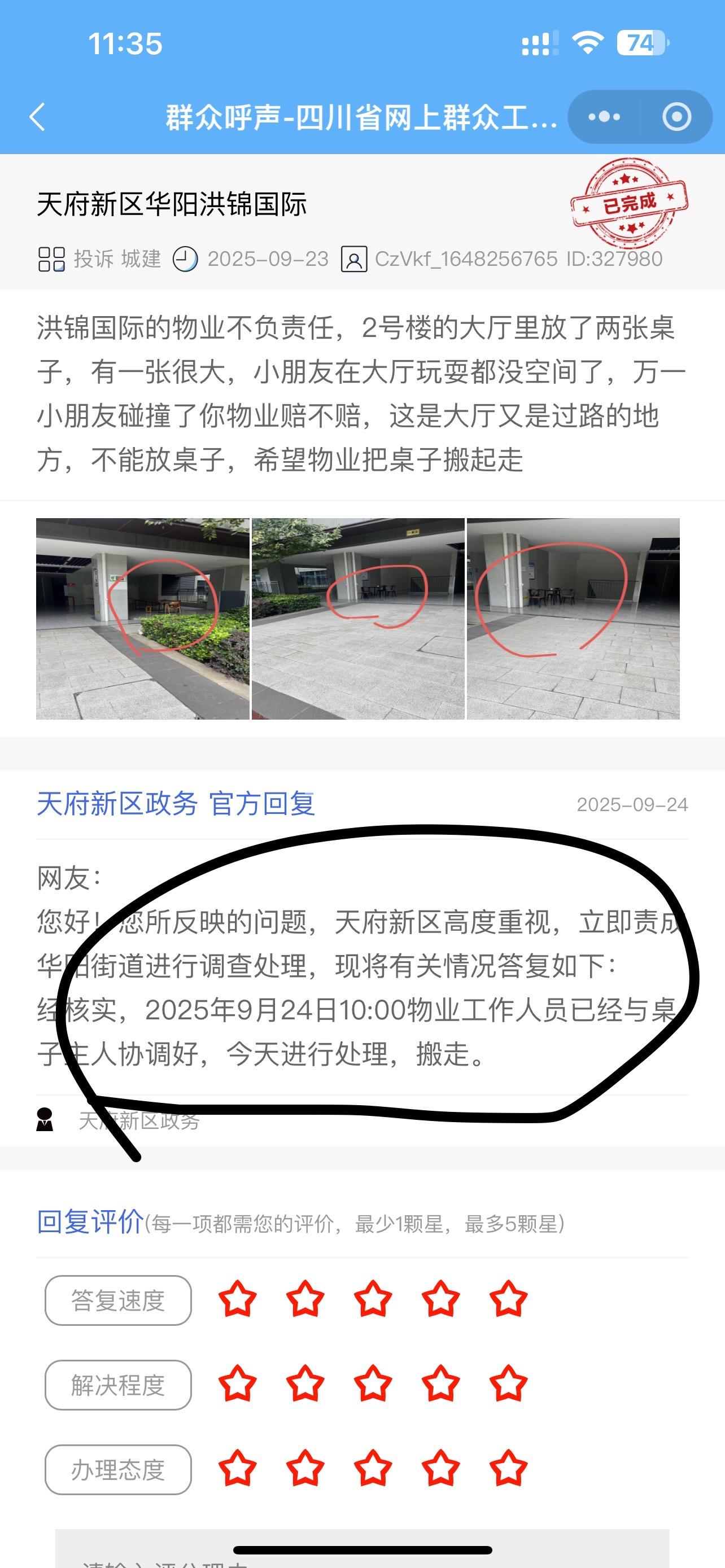Go back using the arrow
The height and width of the screenshot is (1568, 725).
pos(38,117)
